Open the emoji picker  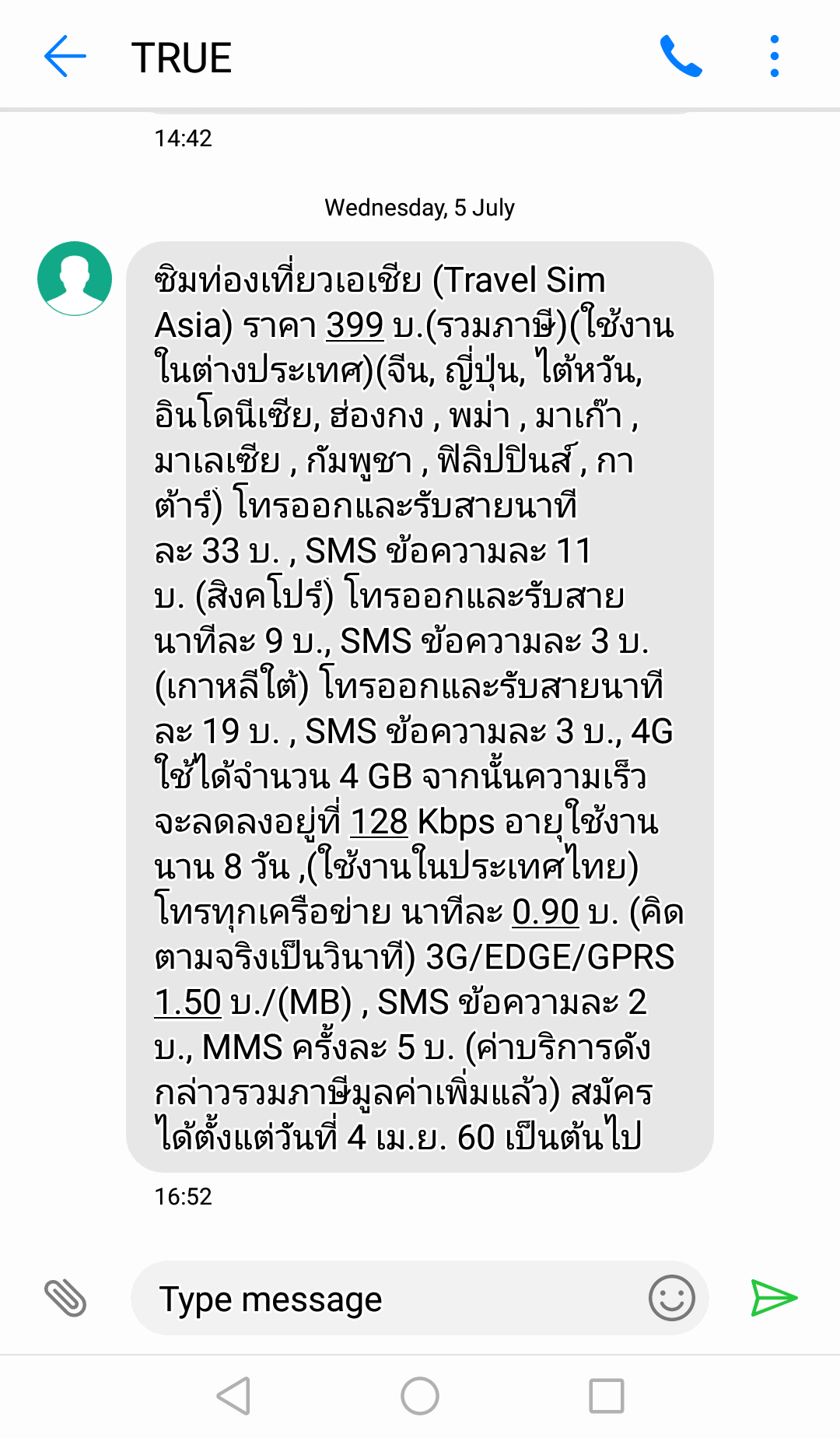point(671,1298)
